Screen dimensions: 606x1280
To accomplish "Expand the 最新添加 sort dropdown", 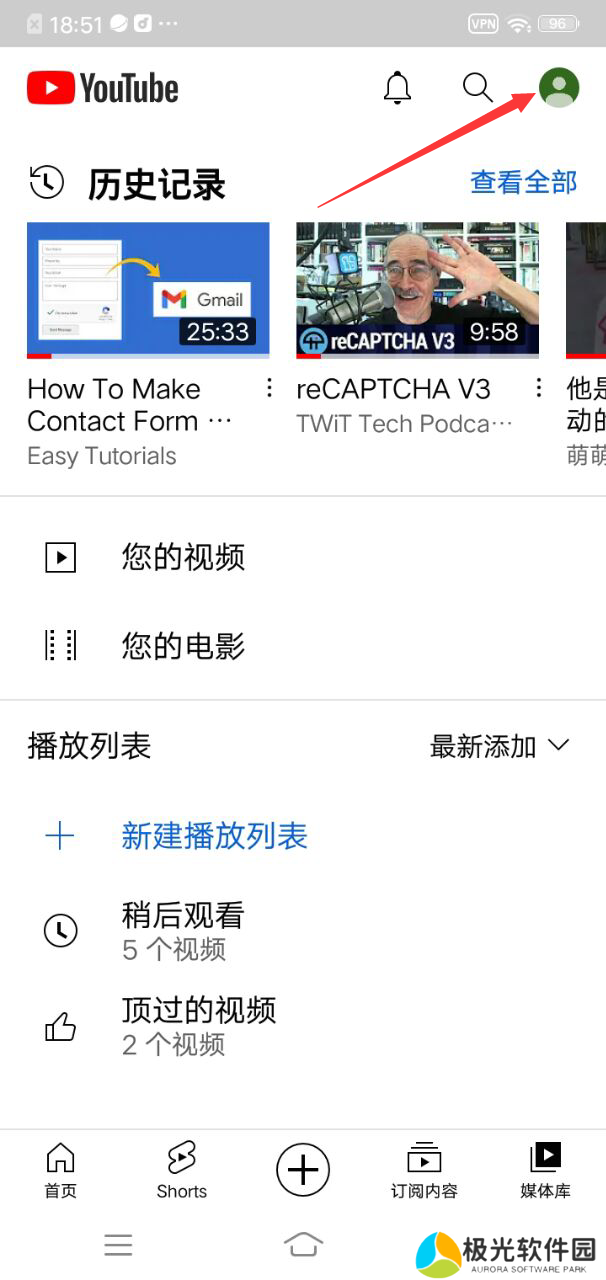I will coord(499,746).
